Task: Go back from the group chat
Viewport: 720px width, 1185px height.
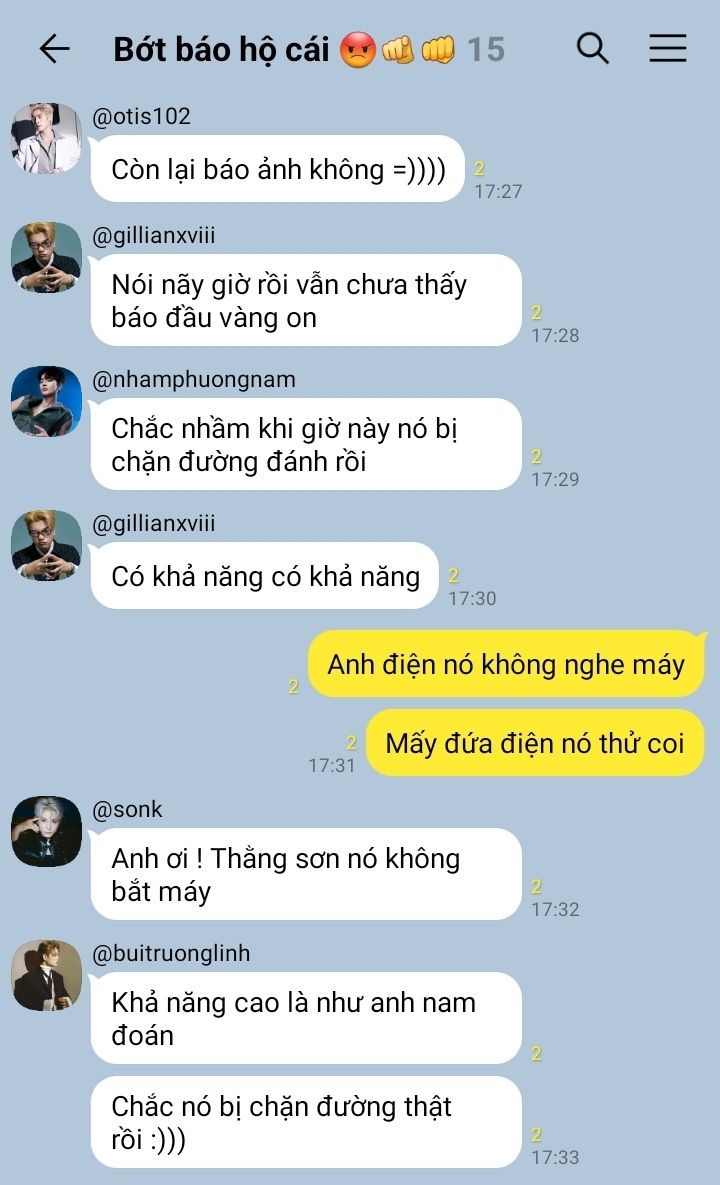Action: coord(54,49)
